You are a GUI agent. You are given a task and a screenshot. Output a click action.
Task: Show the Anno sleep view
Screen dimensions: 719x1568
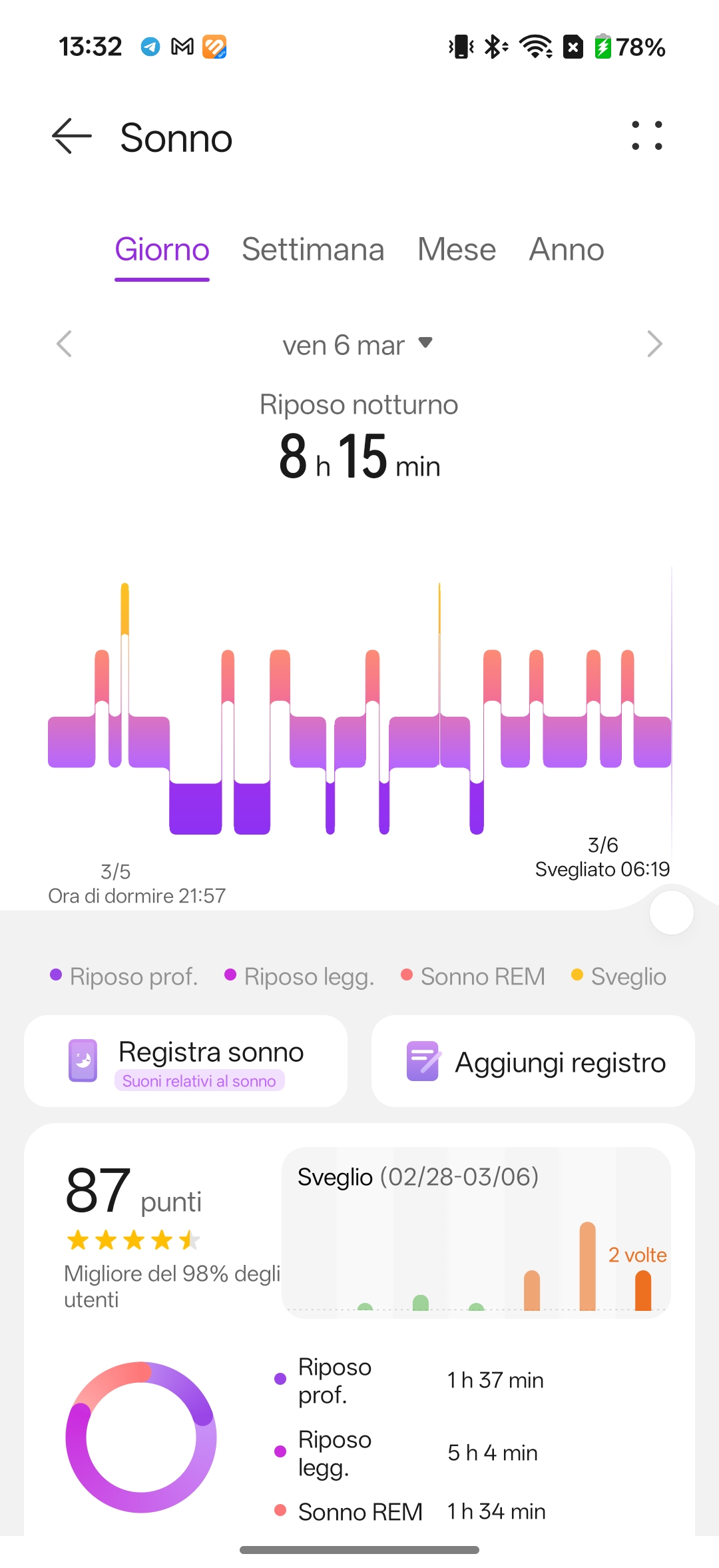pos(567,250)
